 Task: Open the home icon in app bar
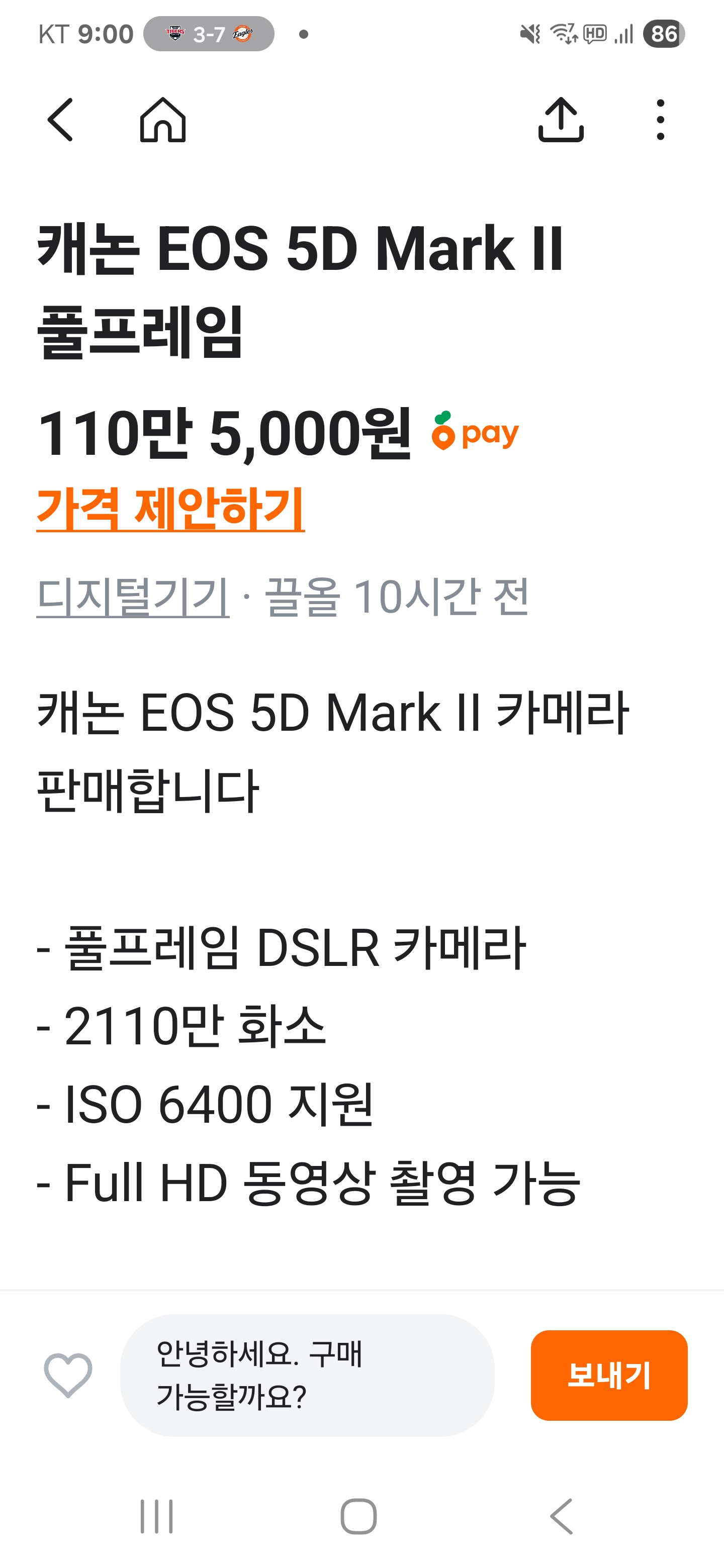pos(162,120)
